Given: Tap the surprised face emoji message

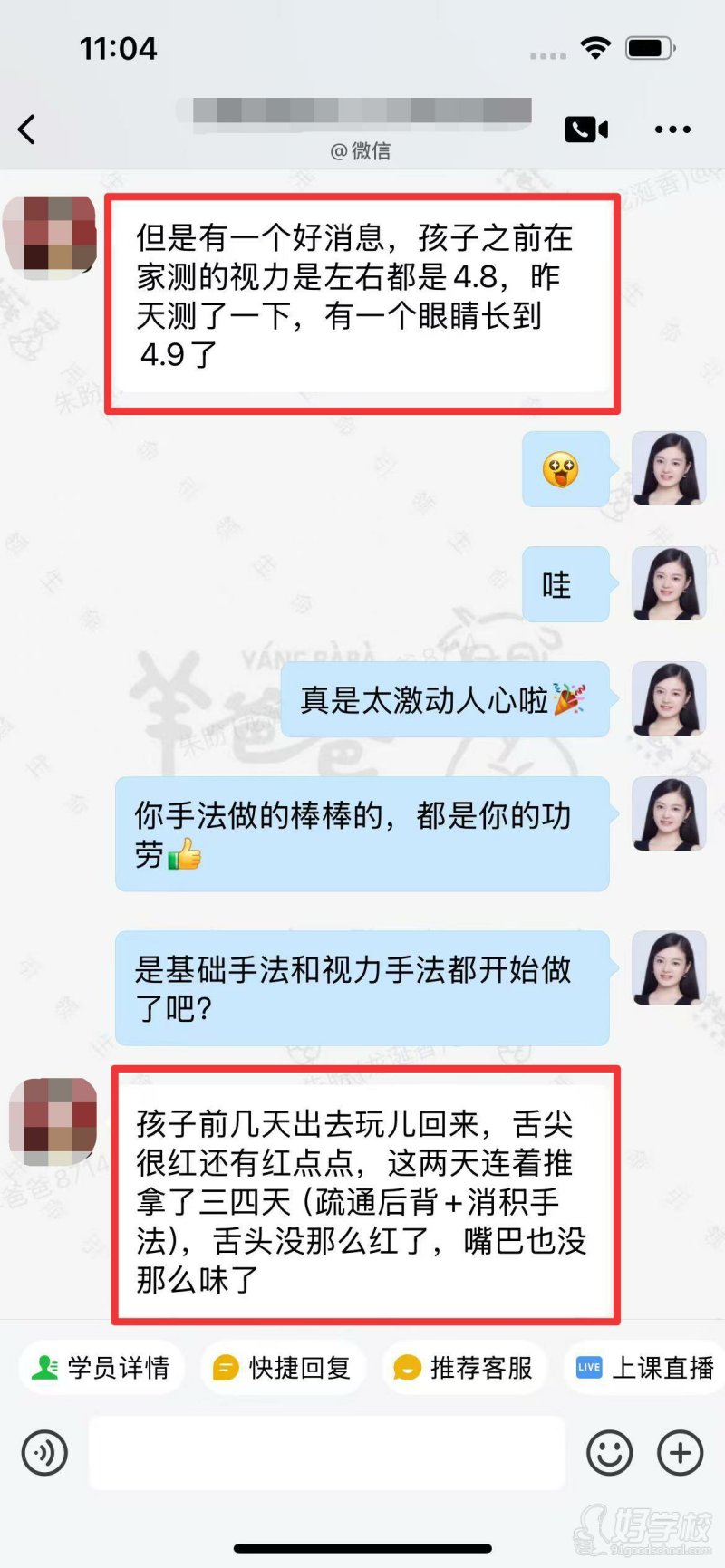Looking at the screenshot, I should [x=565, y=468].
